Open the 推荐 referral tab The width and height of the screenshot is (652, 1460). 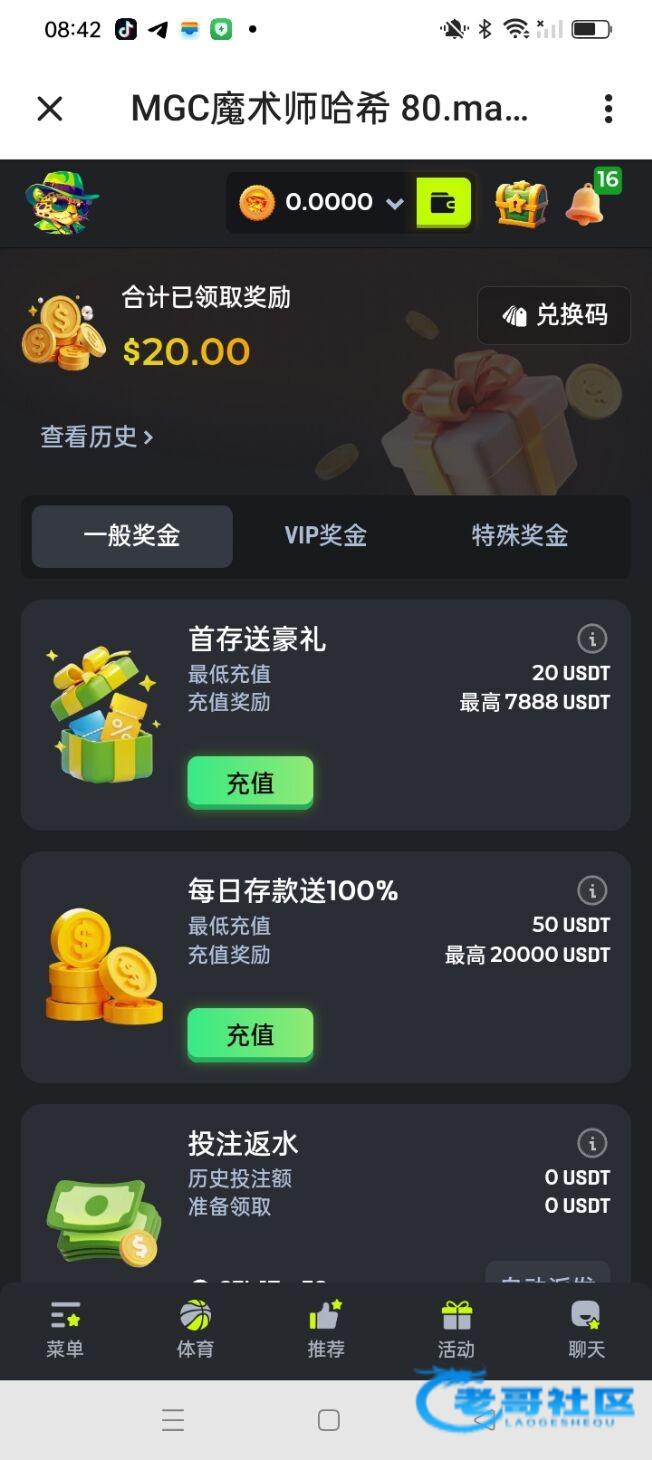click(326, 1329)
